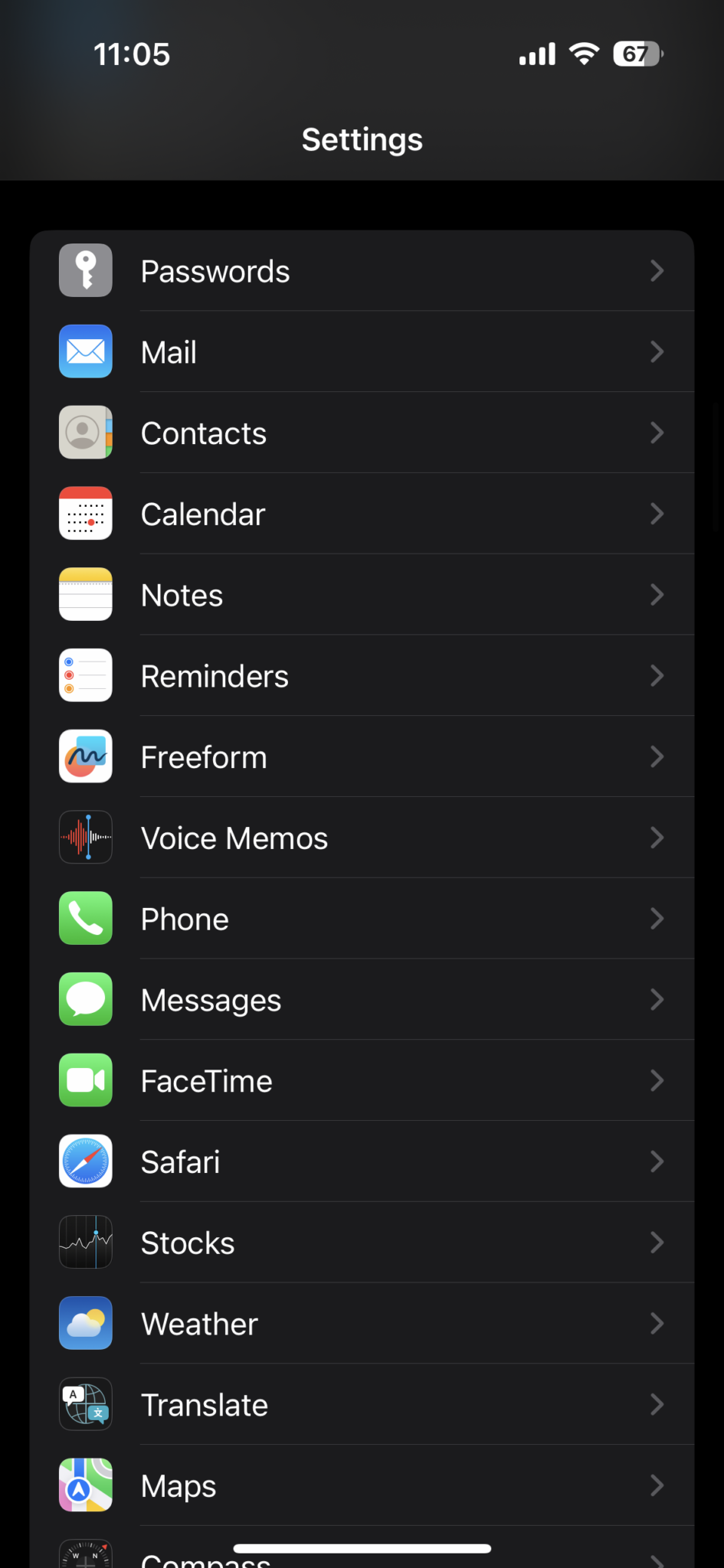Go to Mail settings
724x1568 pixels.
362,352
